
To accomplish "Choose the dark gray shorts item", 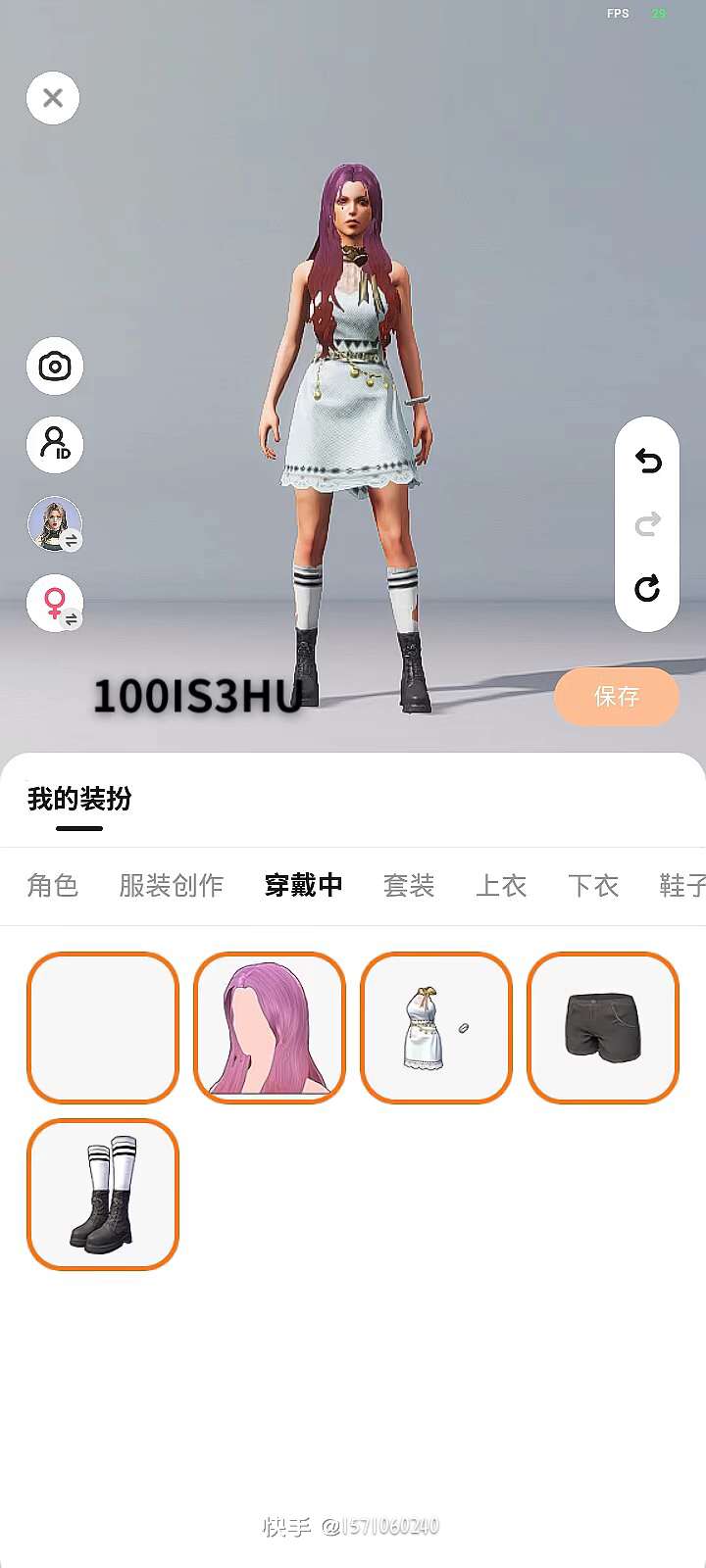I will click(x=603, y=1027).
